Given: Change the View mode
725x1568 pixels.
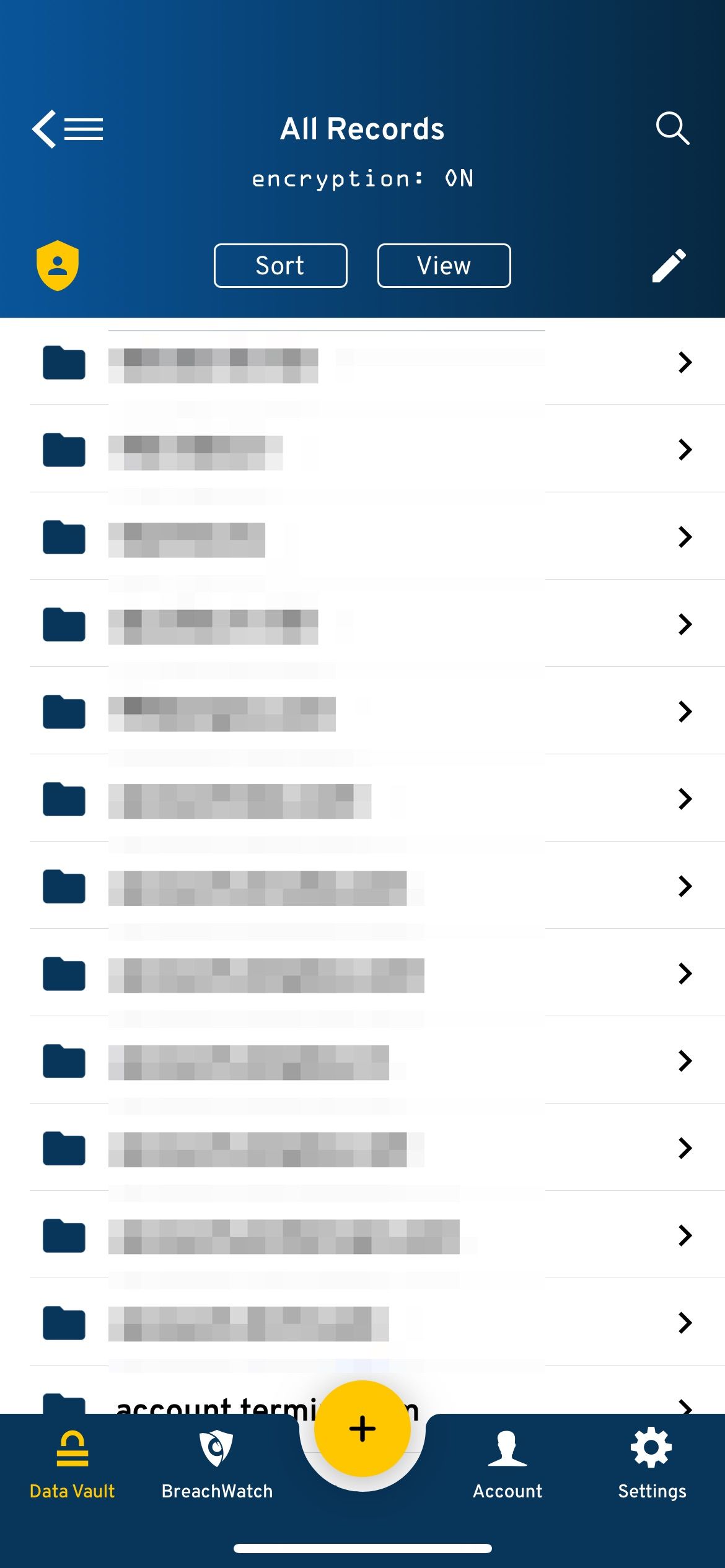Looking at the screenshot, I should click(x=444, y=266).
